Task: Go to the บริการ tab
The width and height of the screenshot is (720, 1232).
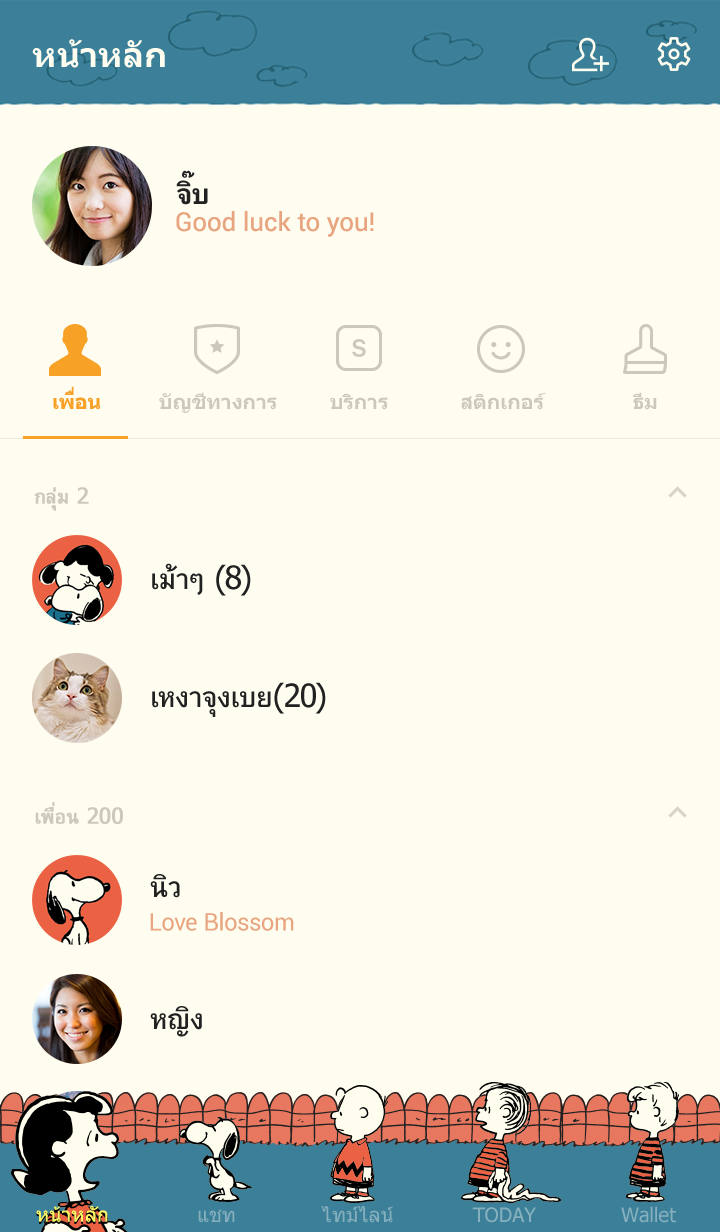Action: 359,370
